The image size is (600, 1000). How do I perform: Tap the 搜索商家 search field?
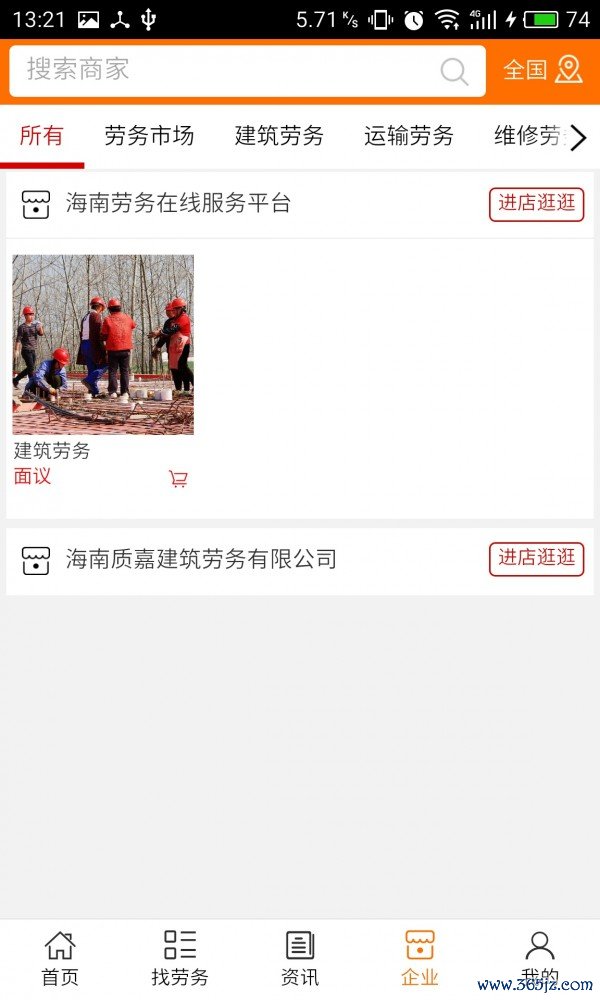[220, 70]
